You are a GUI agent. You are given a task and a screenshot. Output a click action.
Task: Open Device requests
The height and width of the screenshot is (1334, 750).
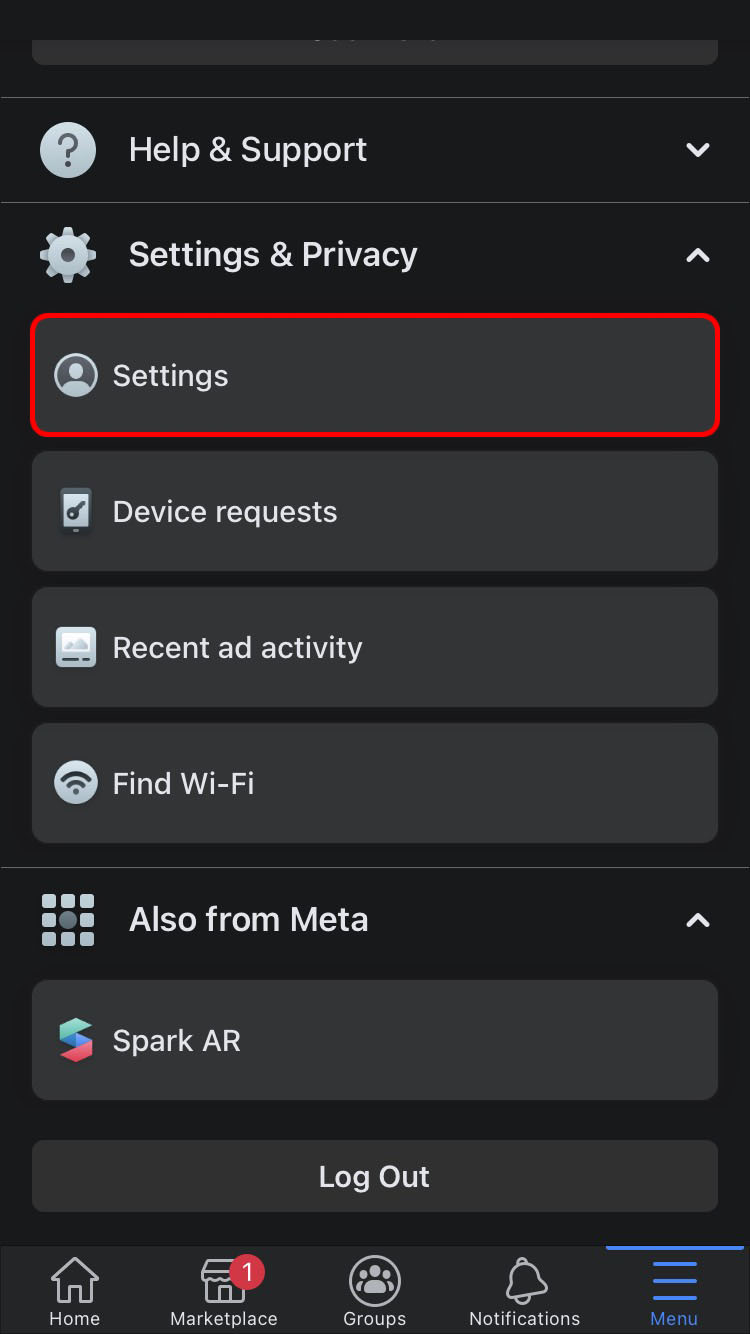374,512
